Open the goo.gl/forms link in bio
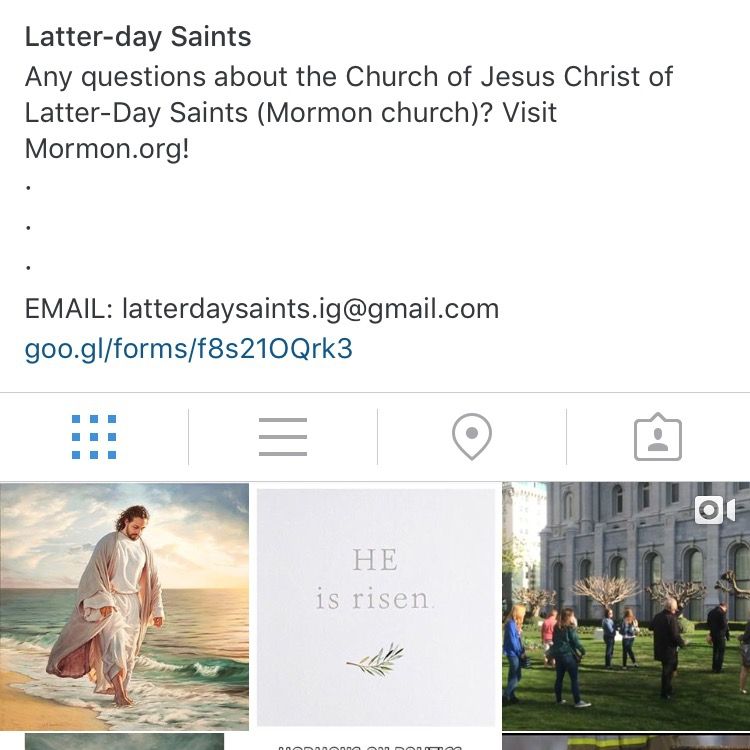This screenshot has width=750, height=750. click(188, 349)
